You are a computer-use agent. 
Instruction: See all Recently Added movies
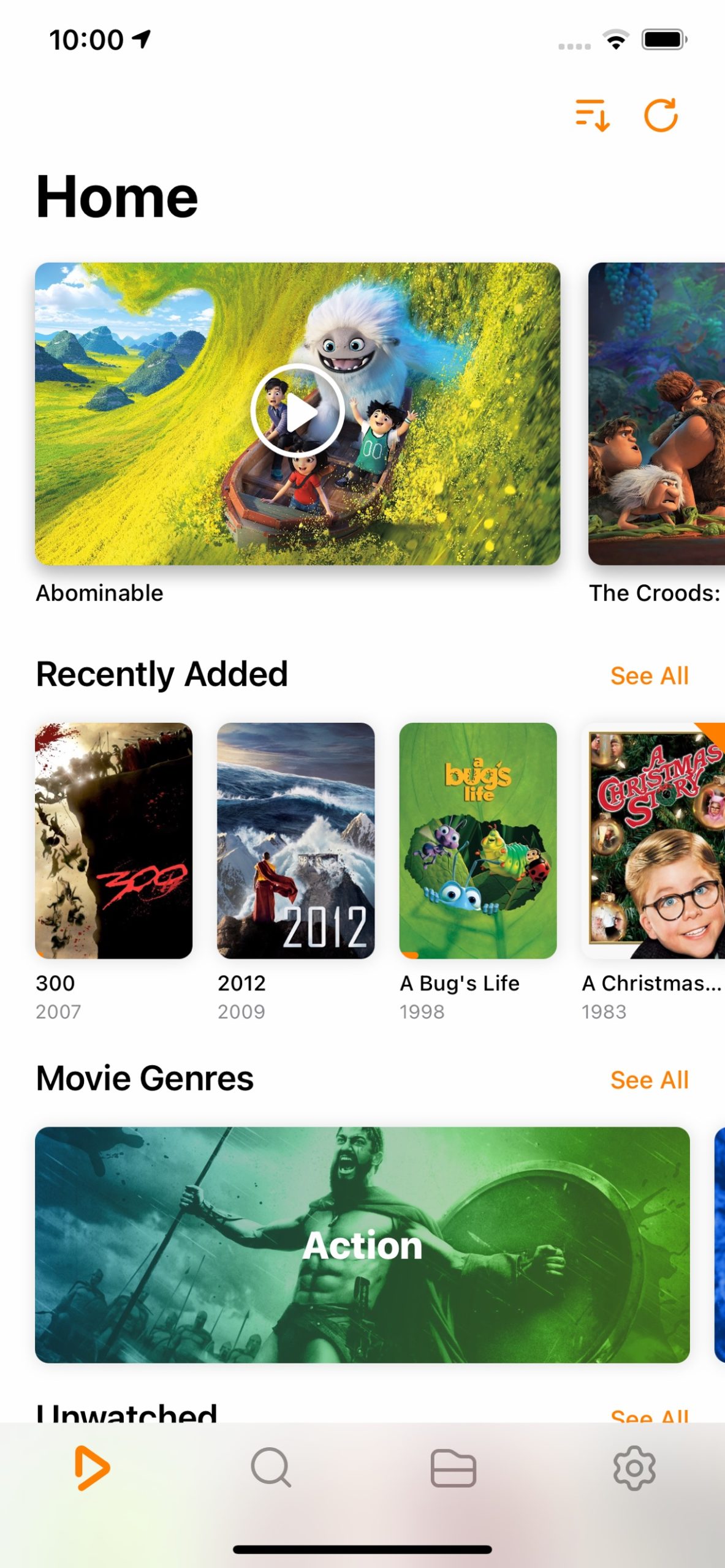(x=649, y=676)
